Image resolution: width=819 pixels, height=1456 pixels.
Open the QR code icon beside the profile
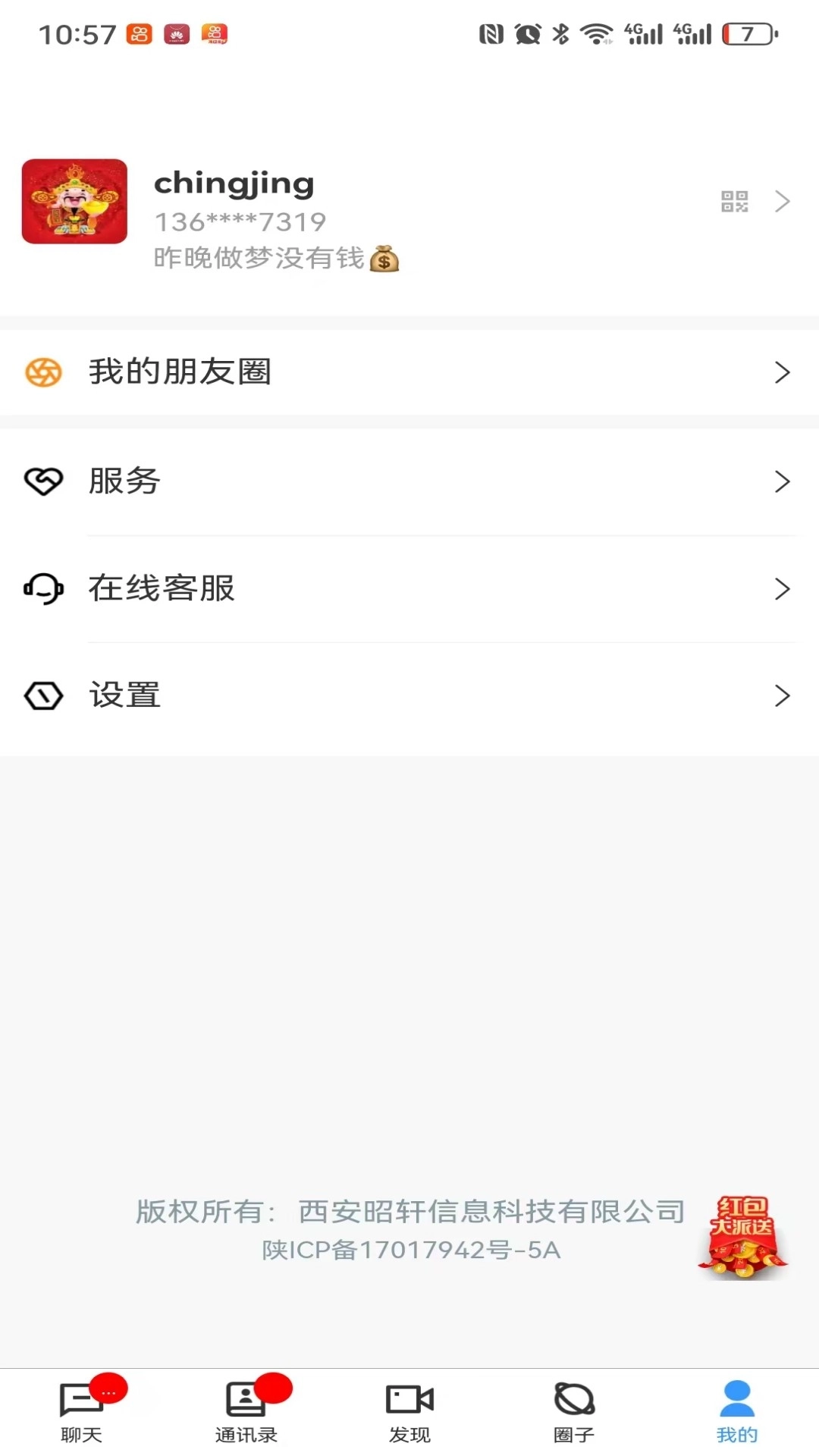pos(734,201)
